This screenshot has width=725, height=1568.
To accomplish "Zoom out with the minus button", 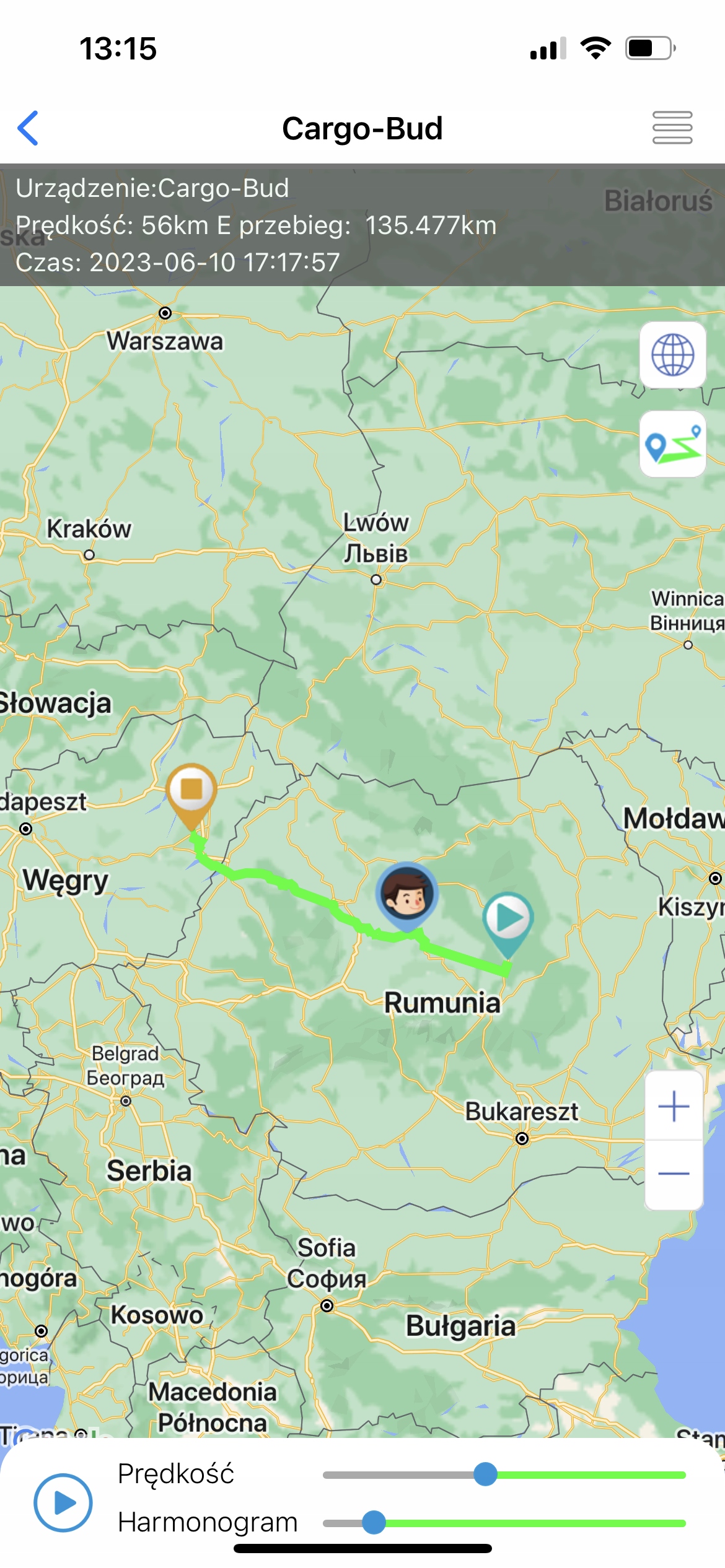I will [674, 1174].
